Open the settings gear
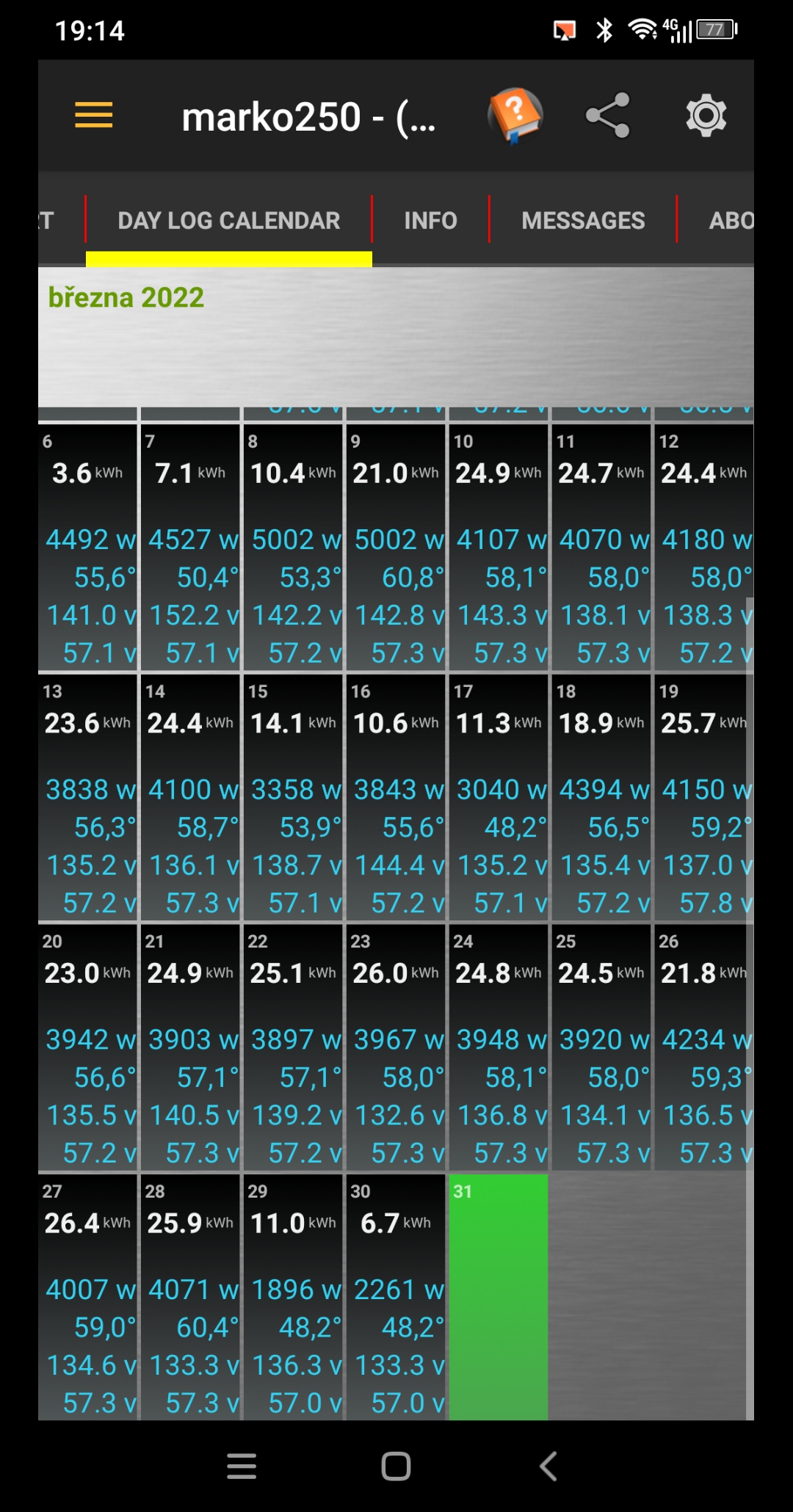Viewport: 793px width, 1512px height. [706, 115]
